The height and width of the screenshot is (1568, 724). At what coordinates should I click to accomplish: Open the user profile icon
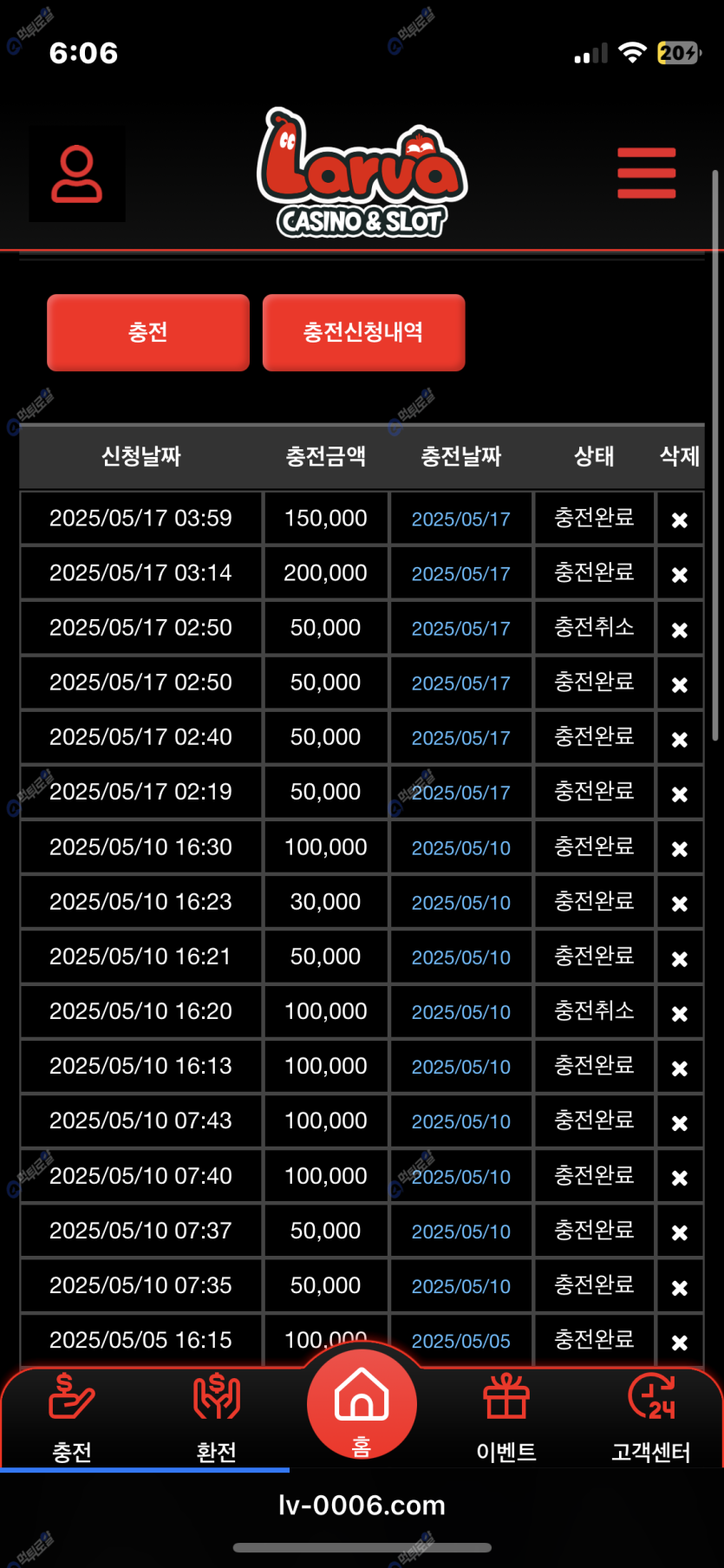[76, 173]
